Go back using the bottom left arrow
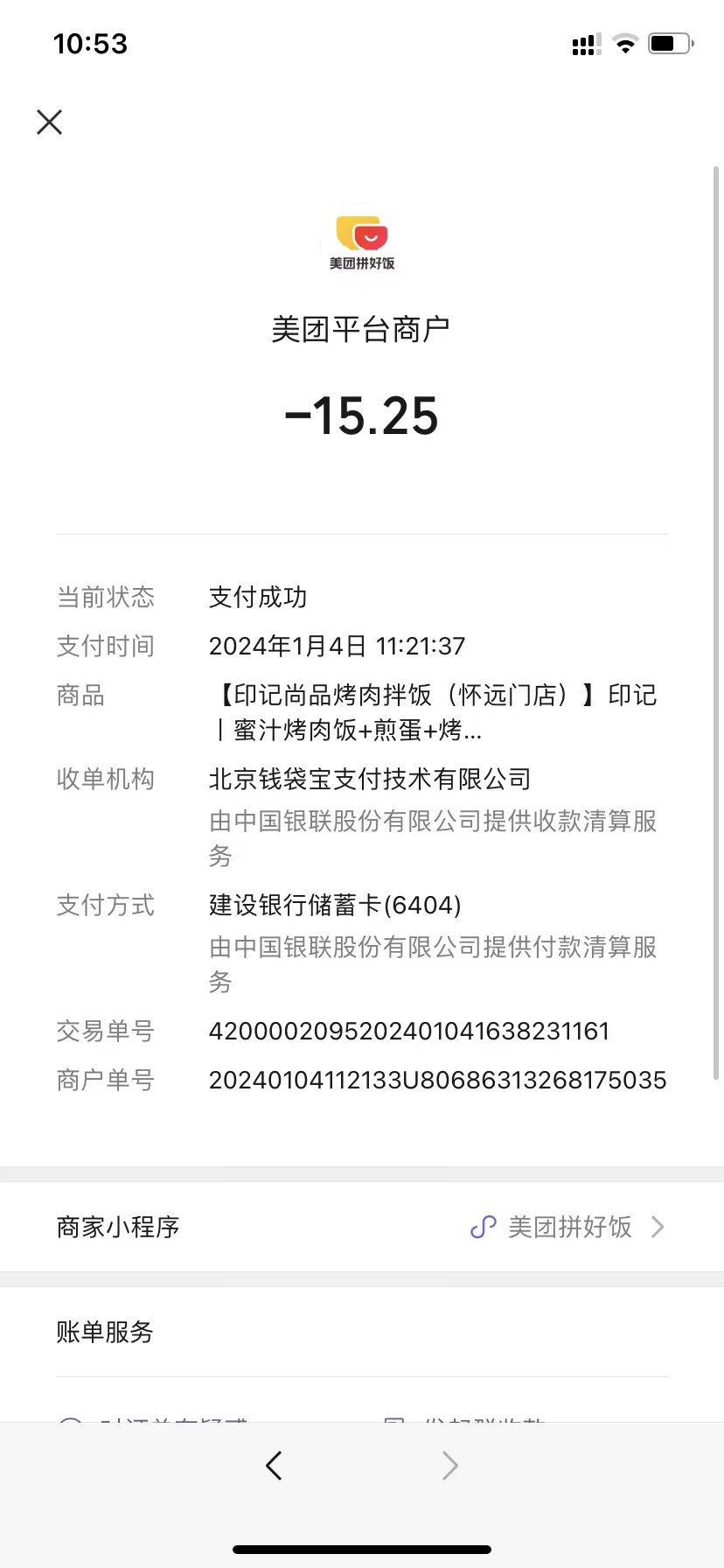The width and height of the screenshot is (724, 1568). pos(274,1465)
